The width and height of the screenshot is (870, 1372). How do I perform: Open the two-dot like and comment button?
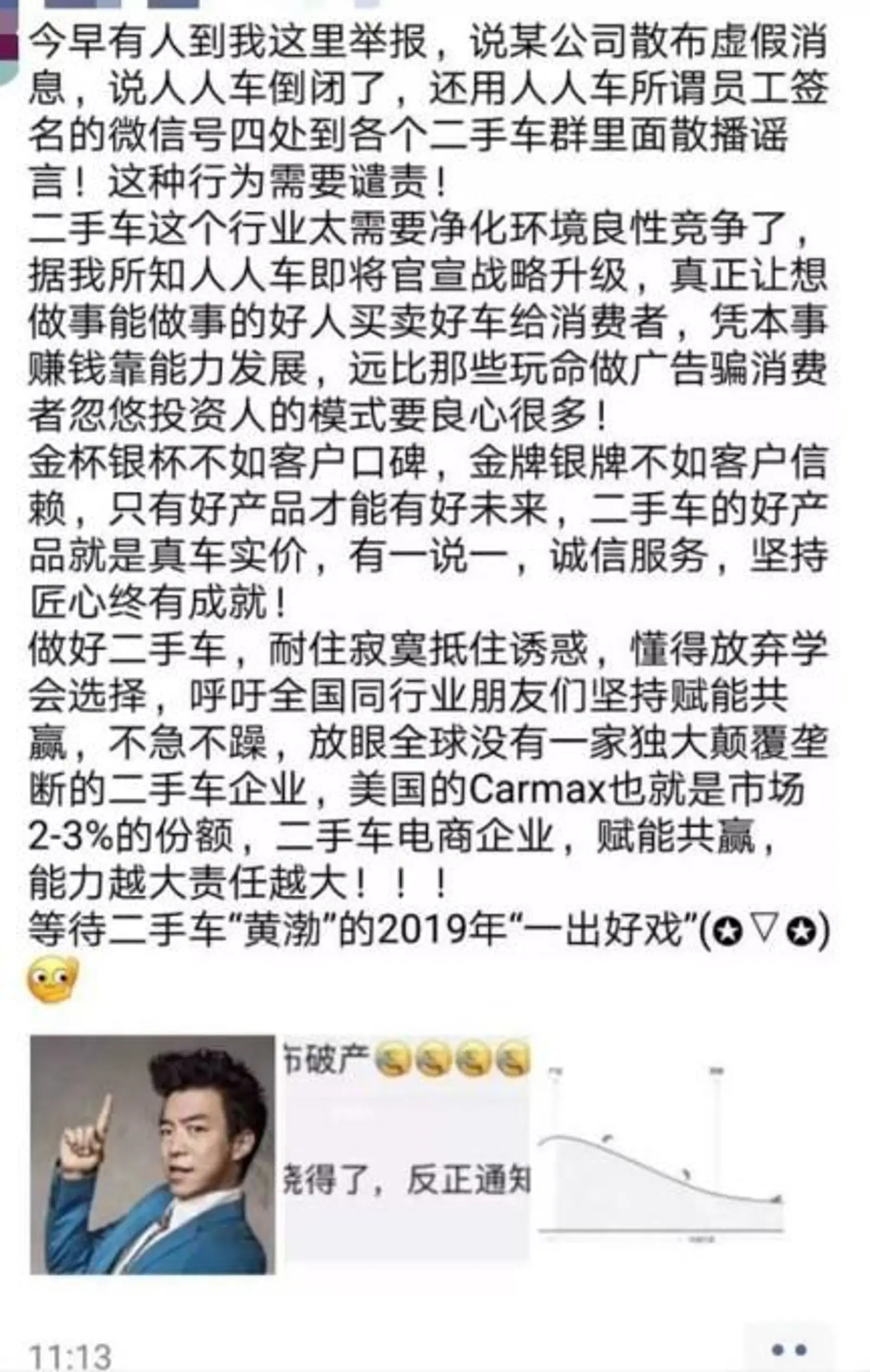pyautogui.click(x=789, y=1349)
